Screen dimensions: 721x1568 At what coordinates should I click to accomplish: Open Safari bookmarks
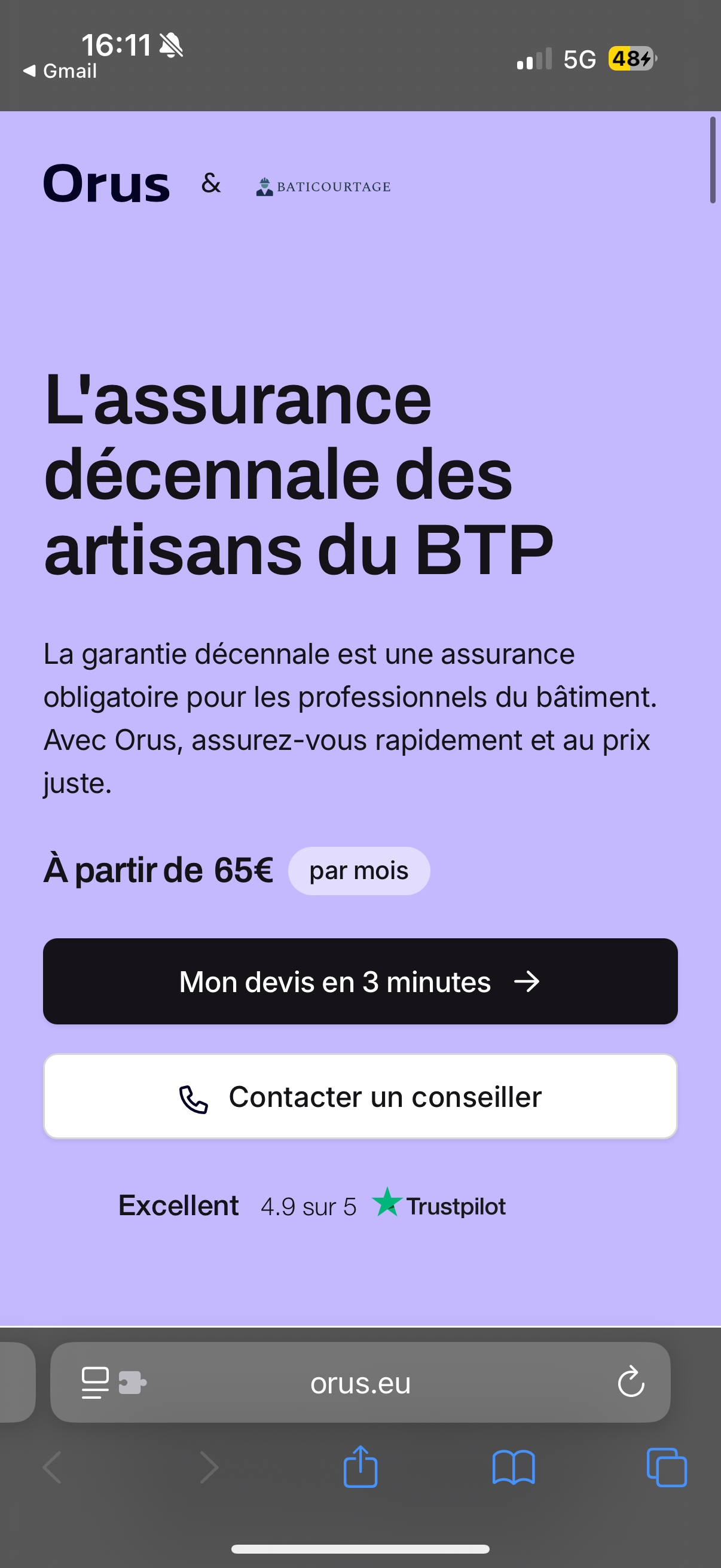click(514, 1467)
